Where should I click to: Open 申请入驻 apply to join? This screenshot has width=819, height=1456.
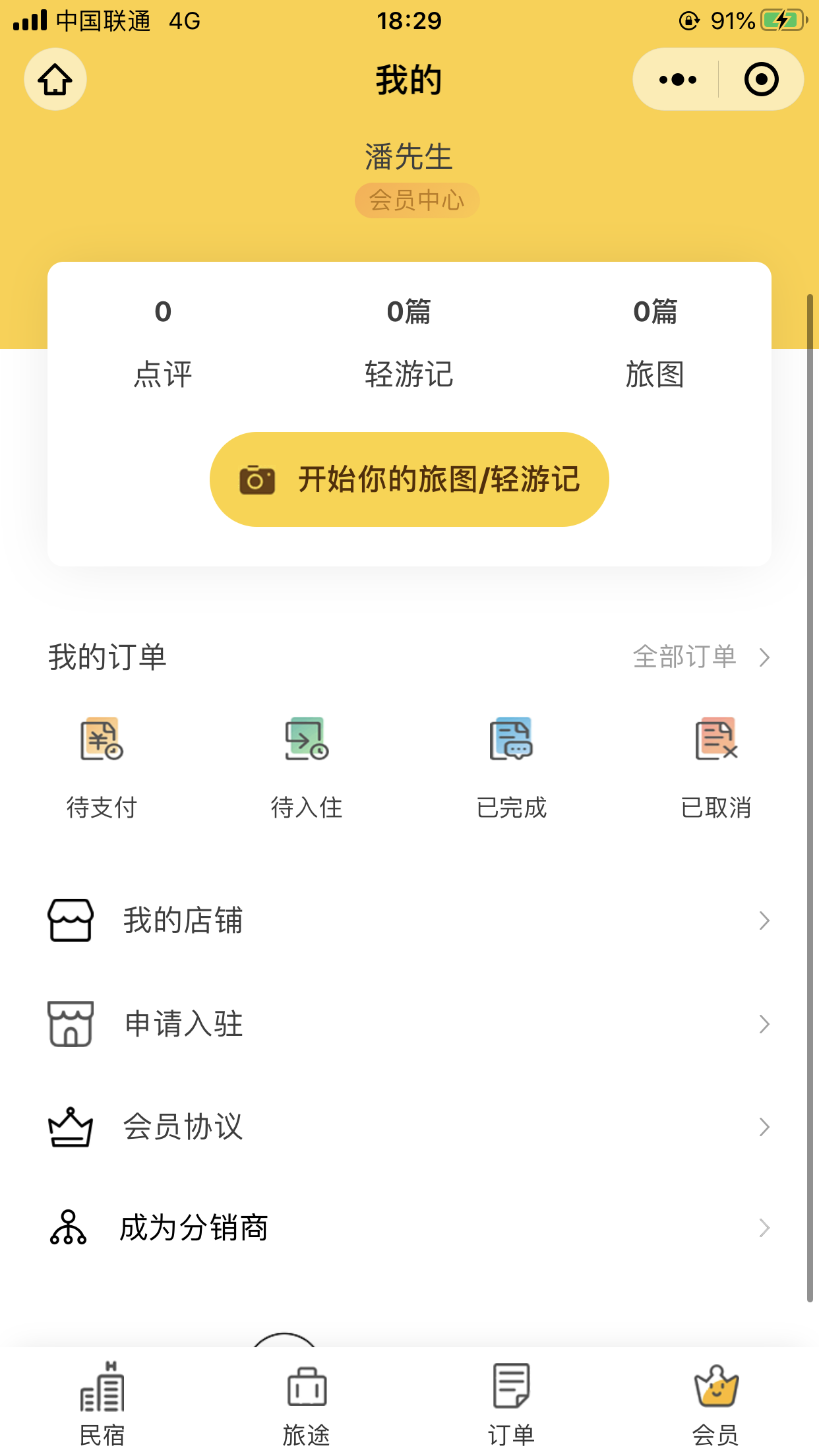[409, 1024]
